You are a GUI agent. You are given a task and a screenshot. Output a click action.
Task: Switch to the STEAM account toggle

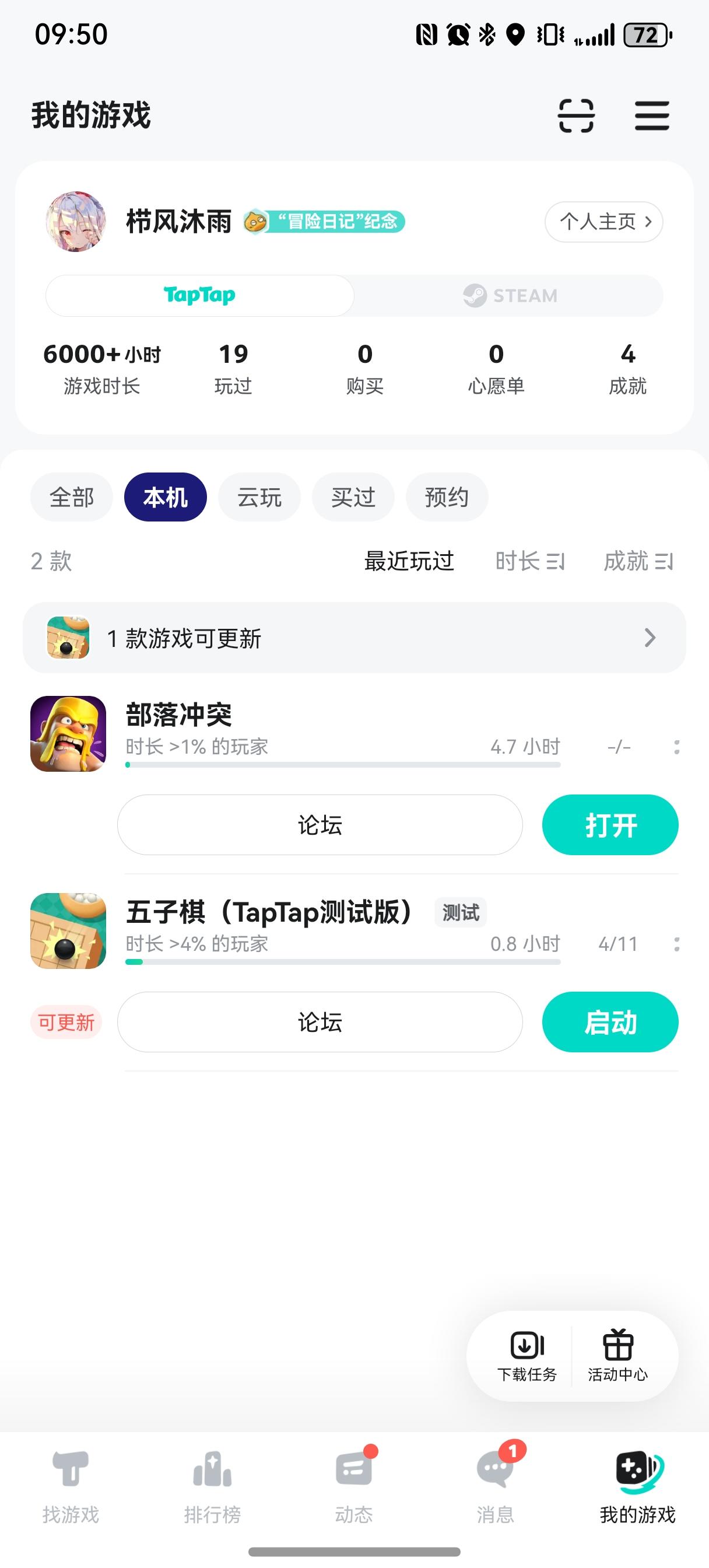pos(511,296)
